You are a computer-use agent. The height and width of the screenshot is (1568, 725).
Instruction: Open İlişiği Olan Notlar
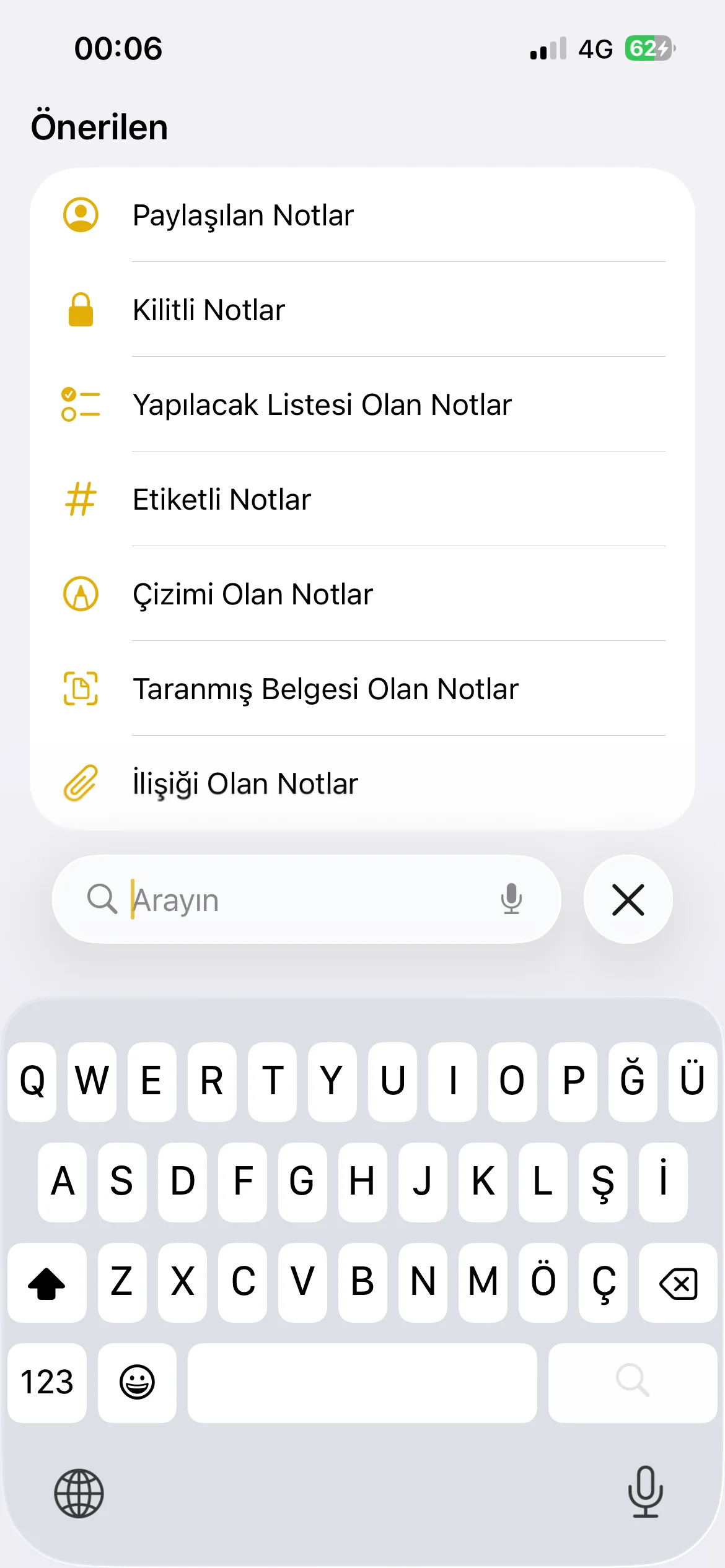362,783
